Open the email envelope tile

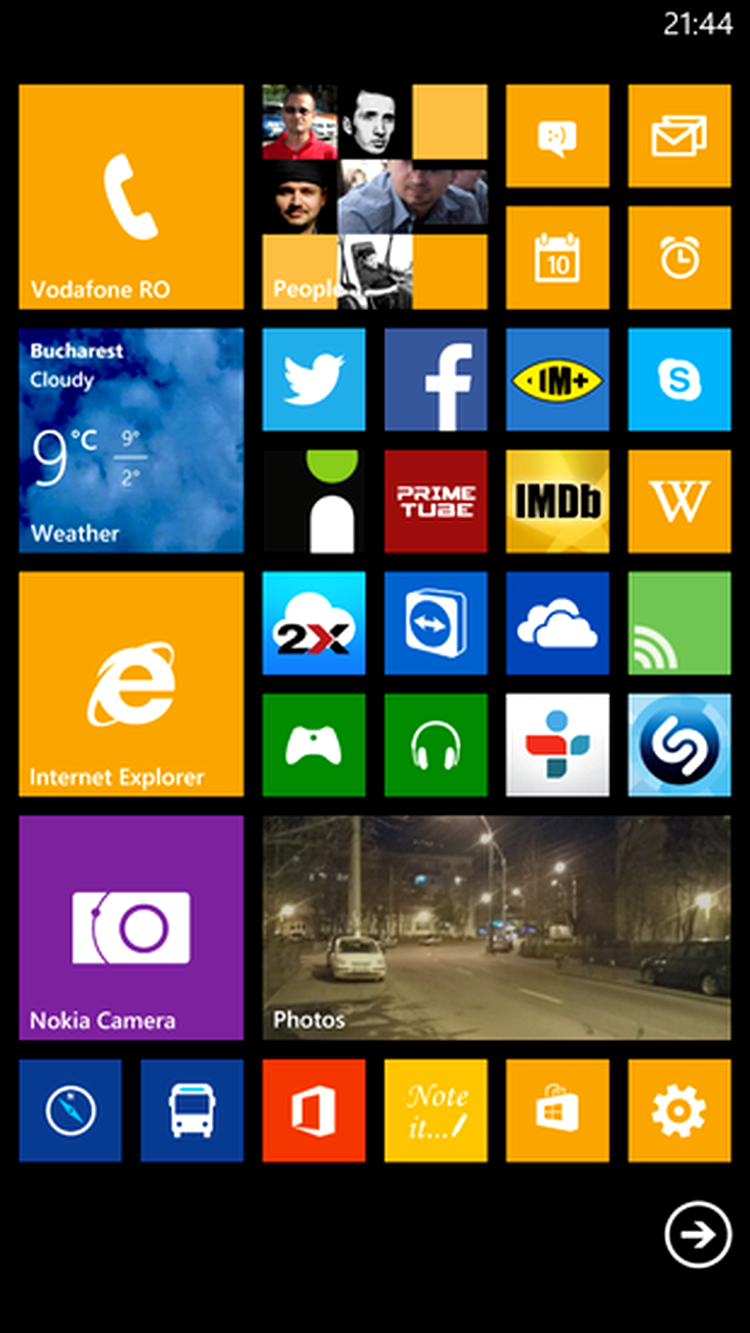pos(679,136)
